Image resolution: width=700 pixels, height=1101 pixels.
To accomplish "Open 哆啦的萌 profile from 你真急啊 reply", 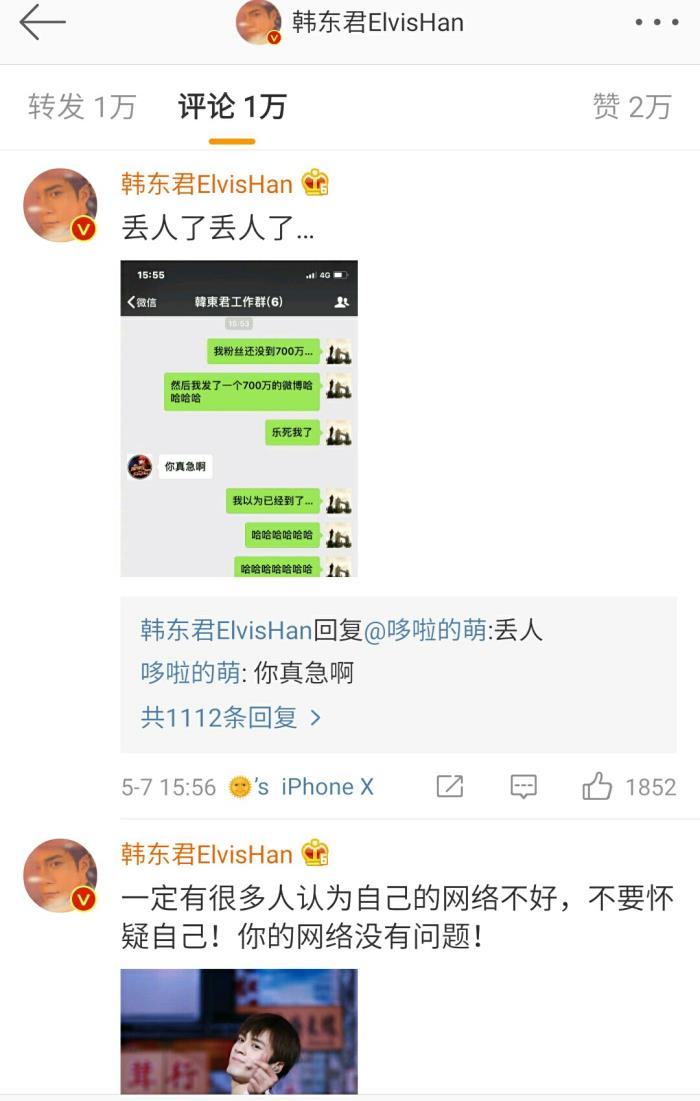I will coord(190,673).
